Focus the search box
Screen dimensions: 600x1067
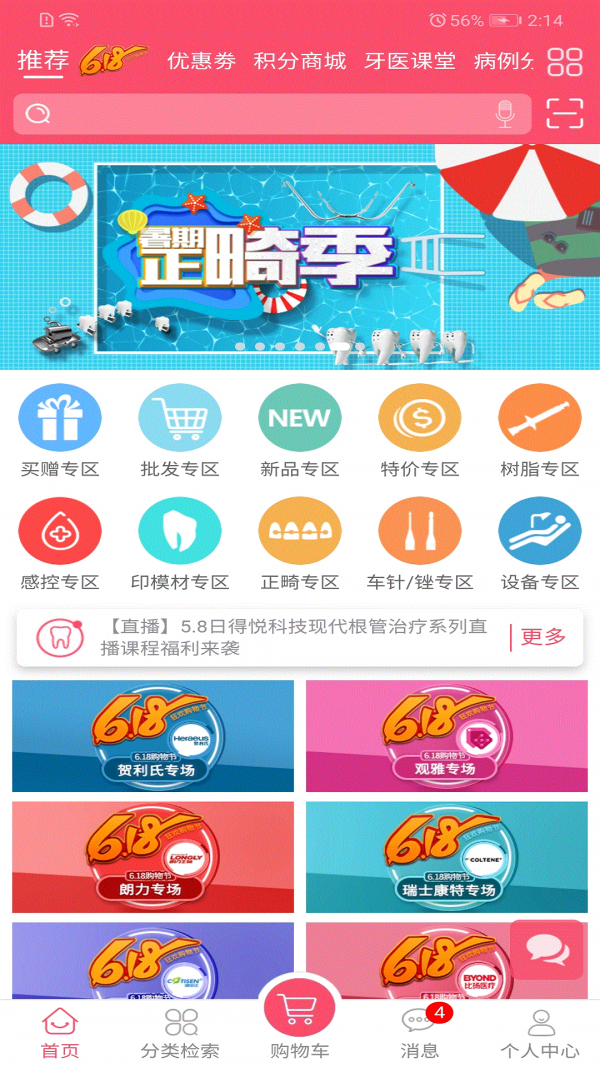click(272, 114)
